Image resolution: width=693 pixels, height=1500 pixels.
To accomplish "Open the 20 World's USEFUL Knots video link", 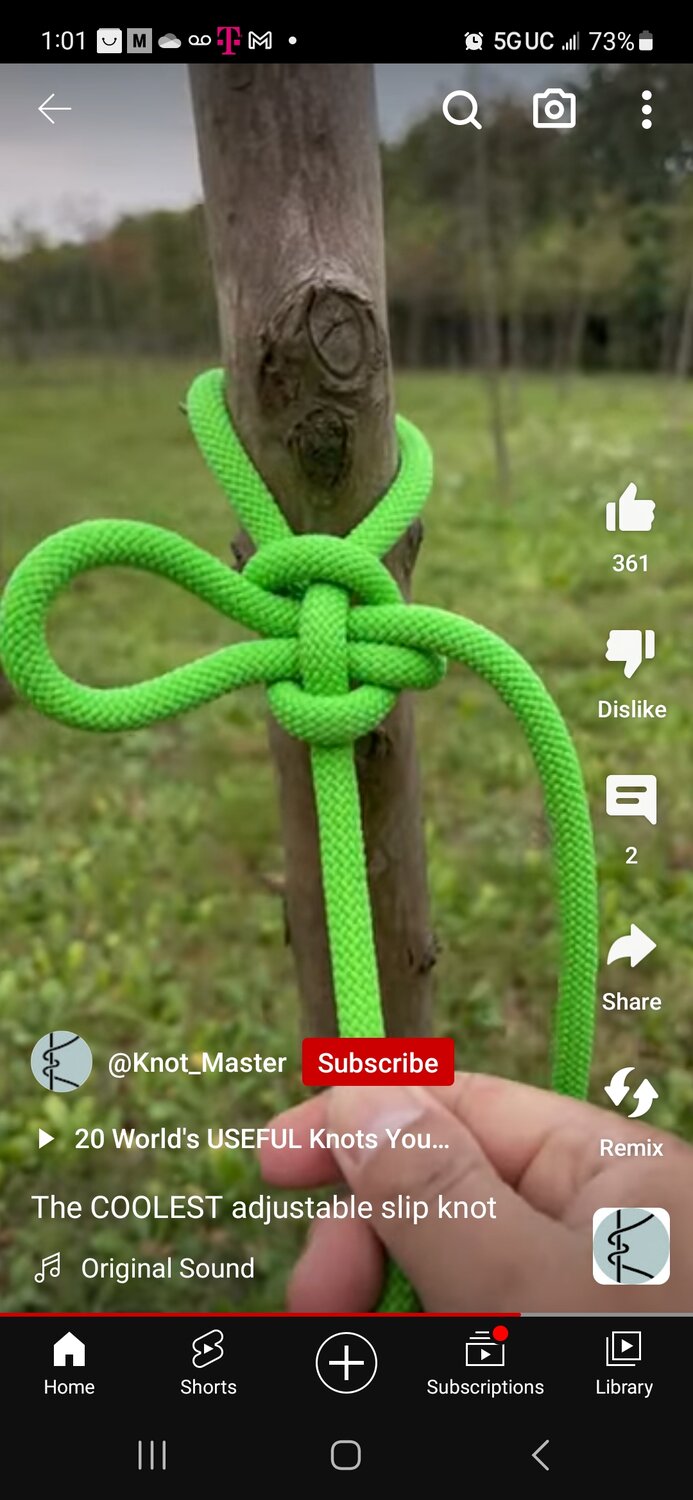I will (260, 1138).
